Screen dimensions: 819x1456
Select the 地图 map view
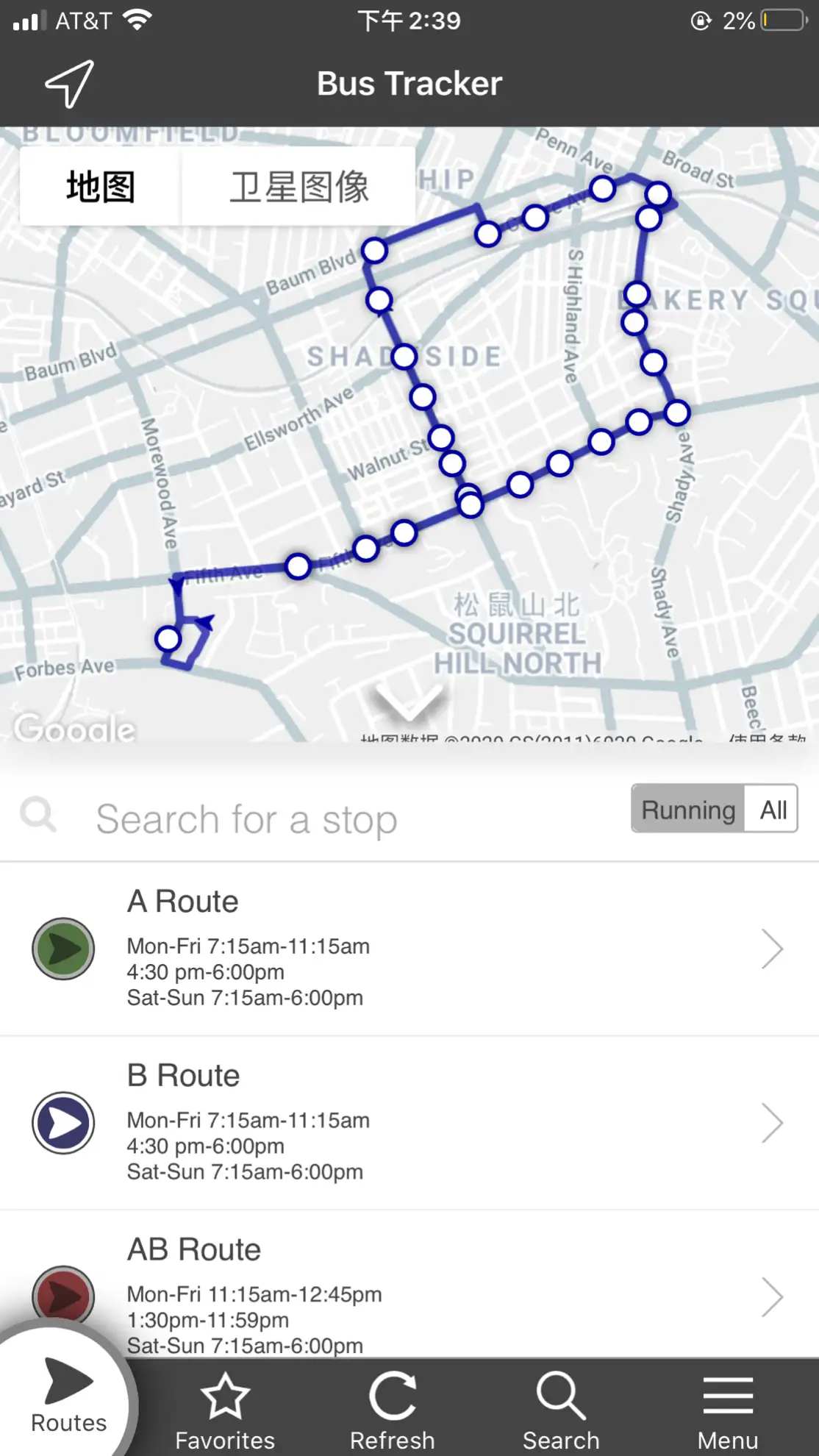pyautogui.click(x=101, y=187)
